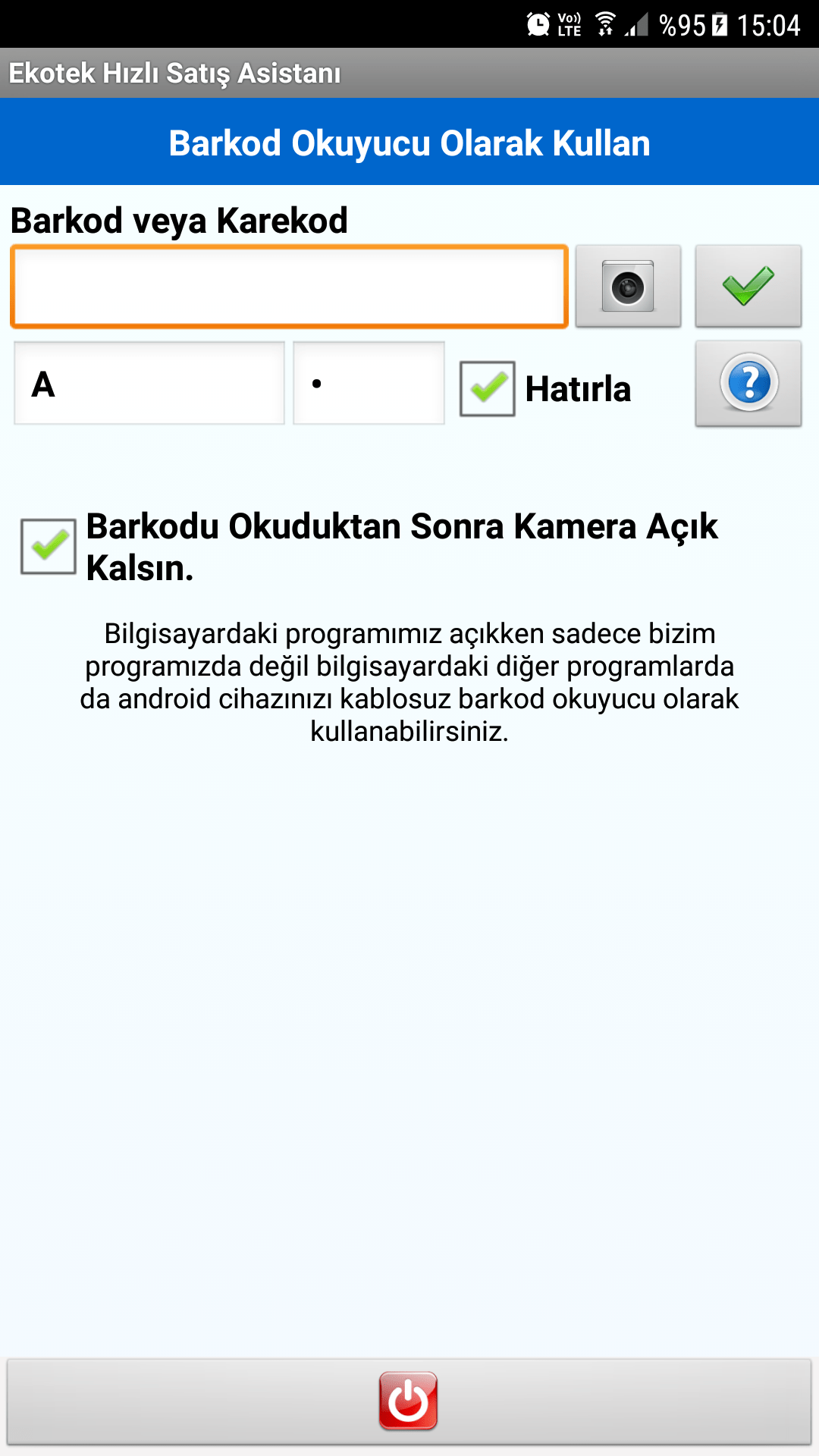This screenshot has height=1456, width=819.
Task: Click the "Barkod veya Karekod" label
Action: pos(179,221)
